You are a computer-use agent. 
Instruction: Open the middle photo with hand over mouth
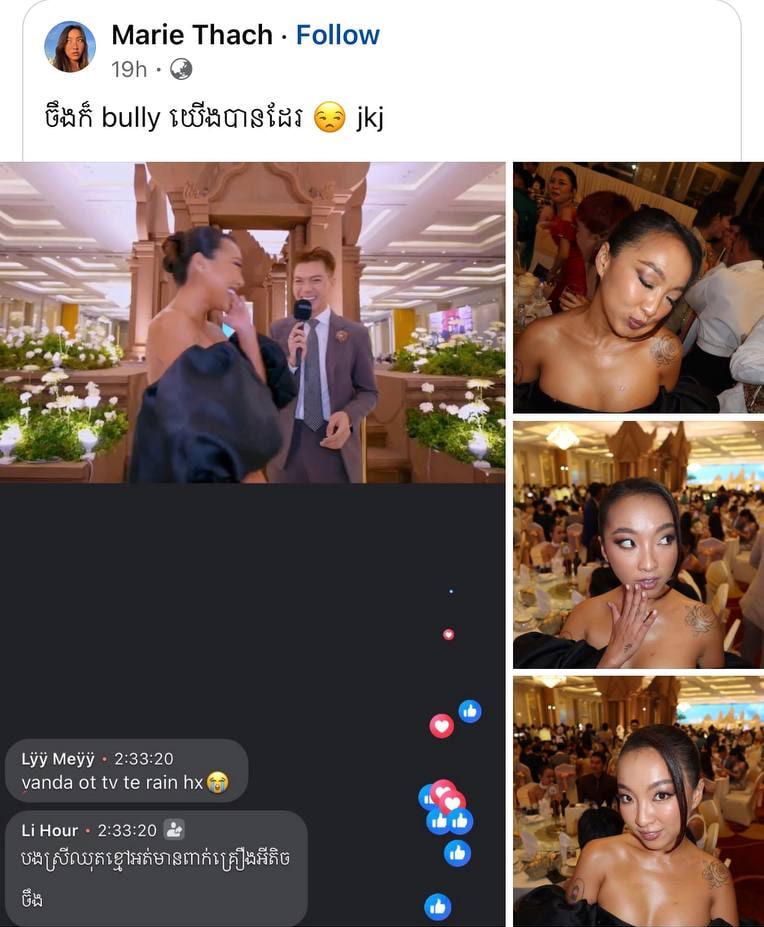[638, 544]
